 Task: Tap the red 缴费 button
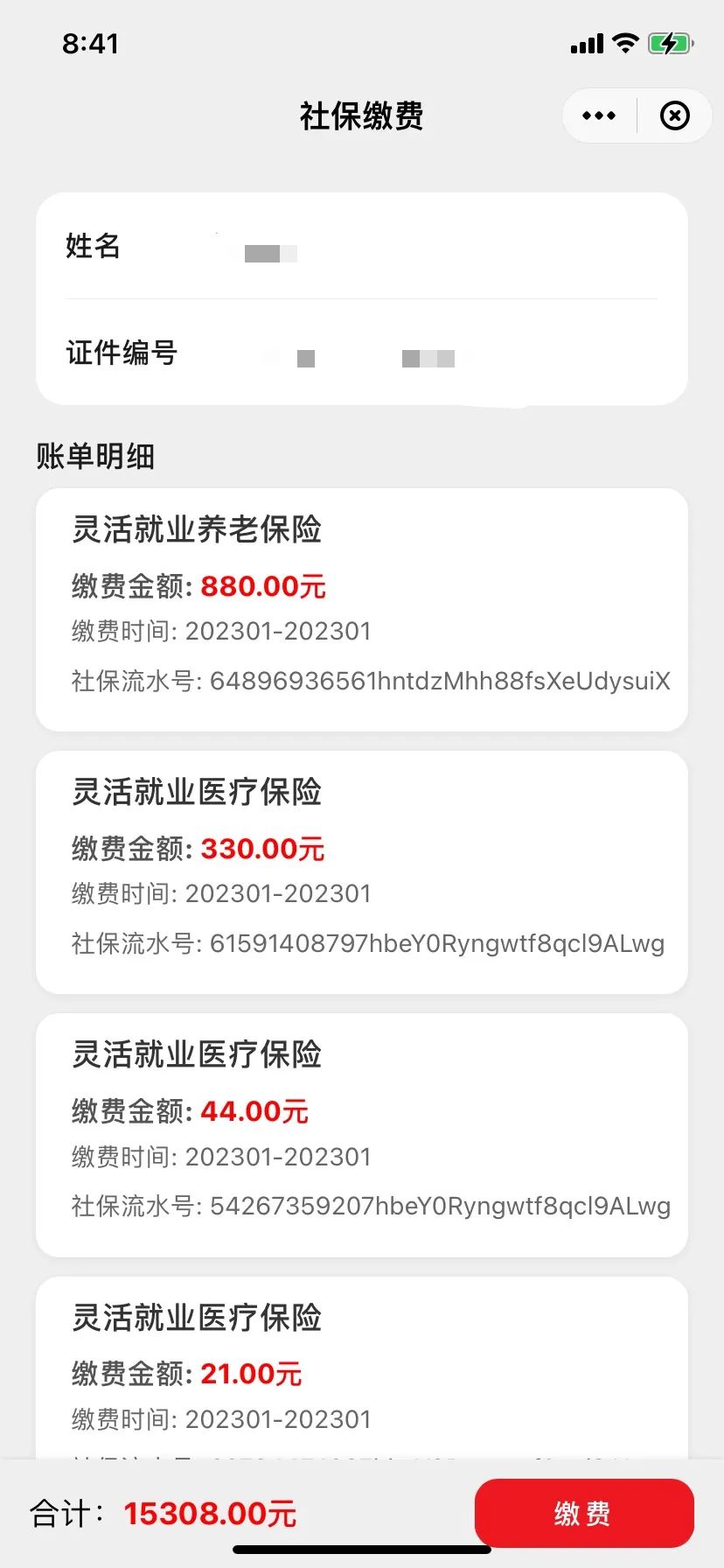(584, 1513)
